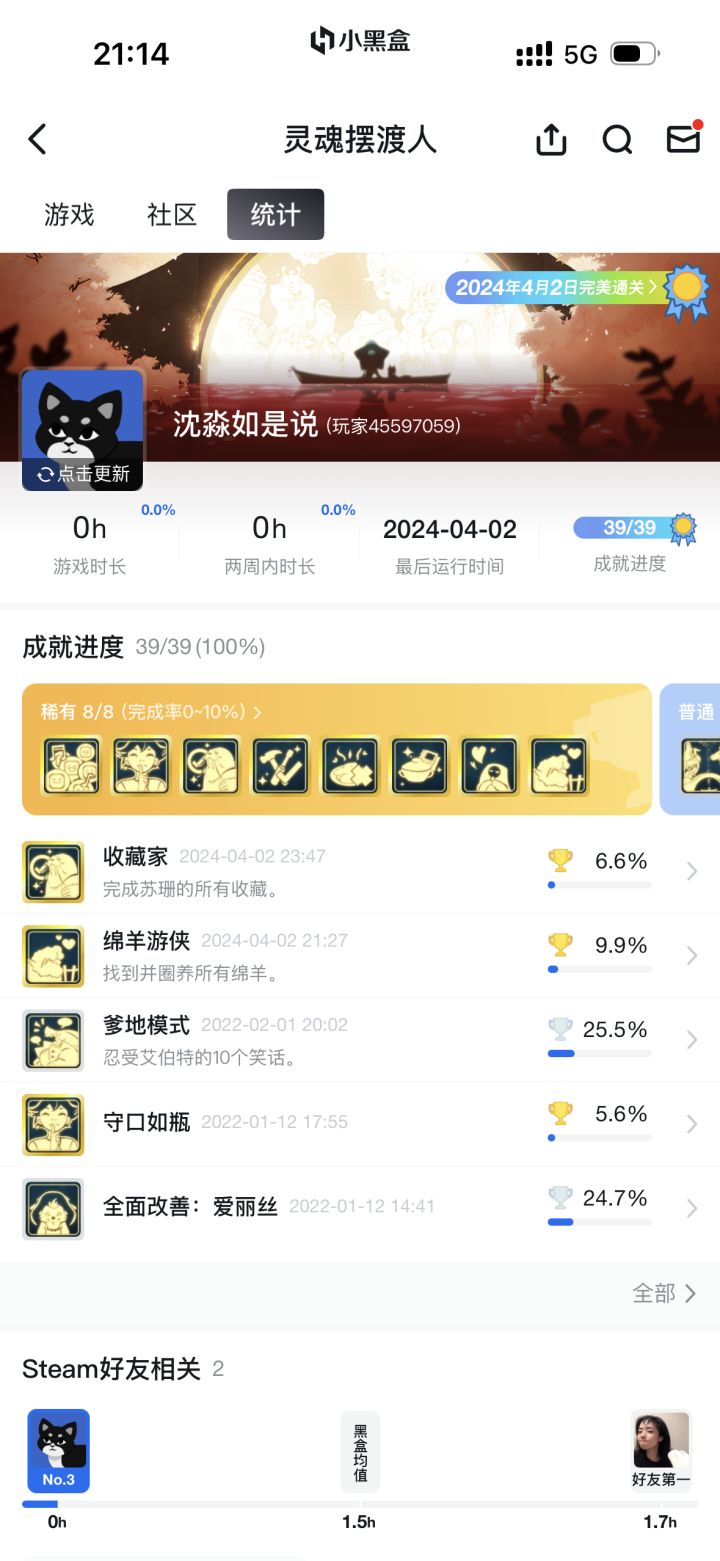Image resolution: width=720 pixels, height=1561 pixels.
Task: Switch to the 社区 tab
Action: [170, 214]
